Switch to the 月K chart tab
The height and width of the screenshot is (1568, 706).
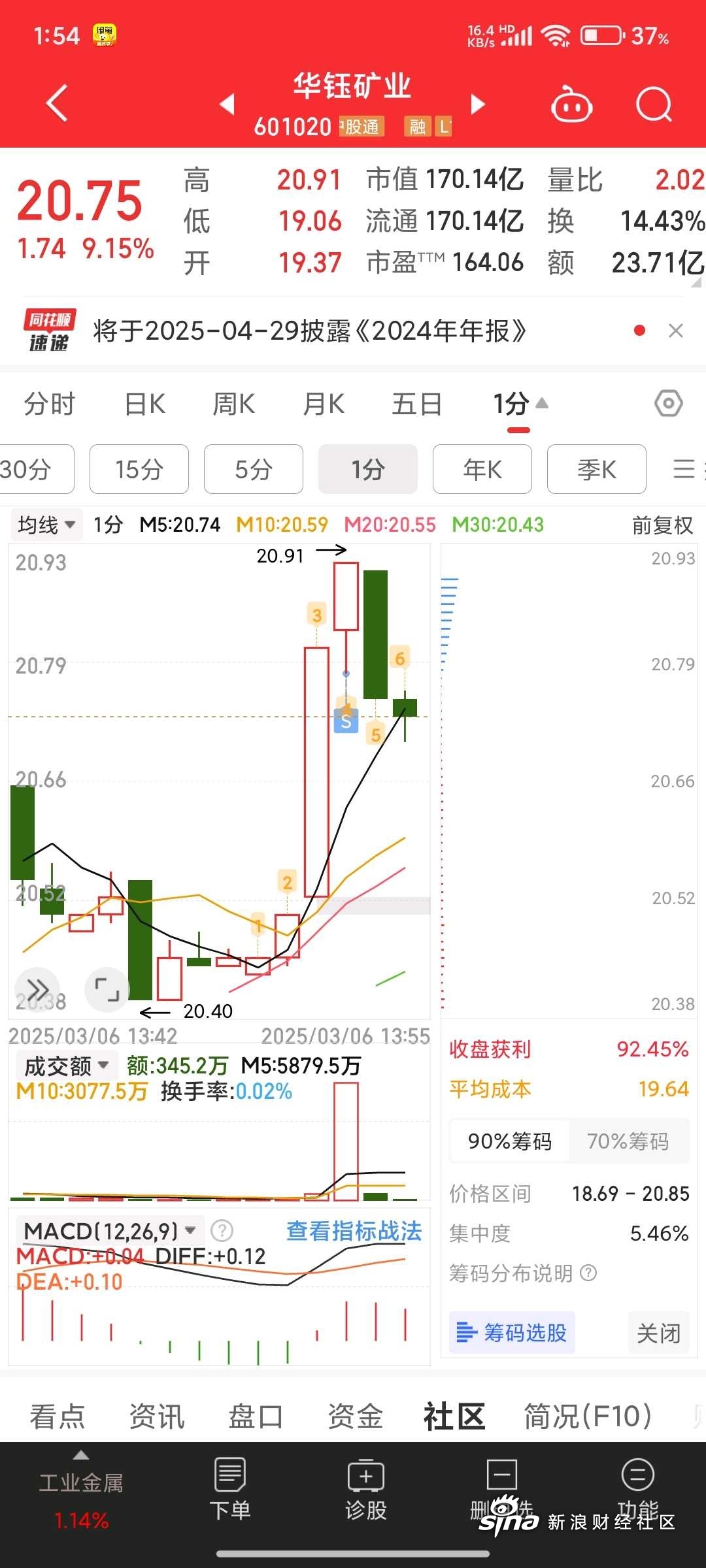pos(324,404)
